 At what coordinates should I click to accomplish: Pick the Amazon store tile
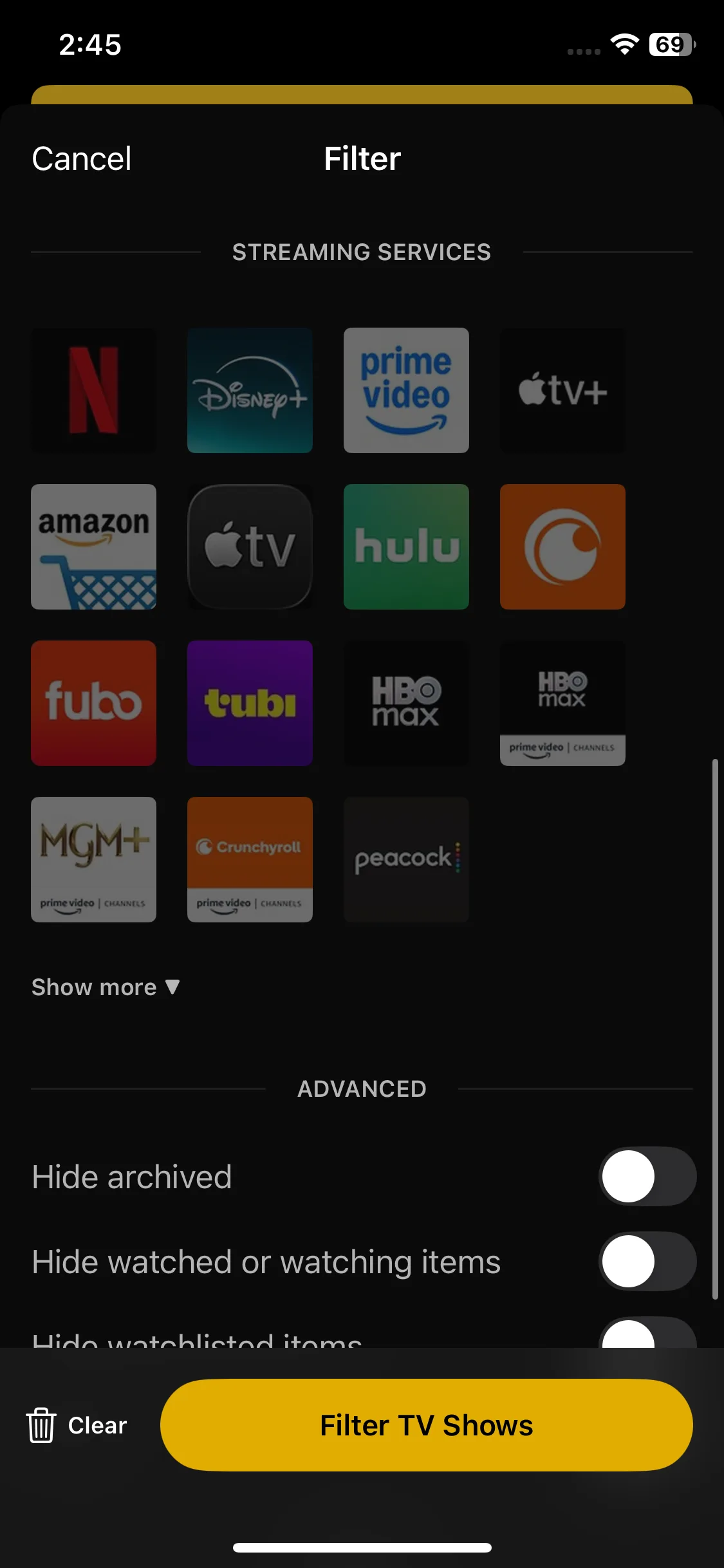coord(94,546)
